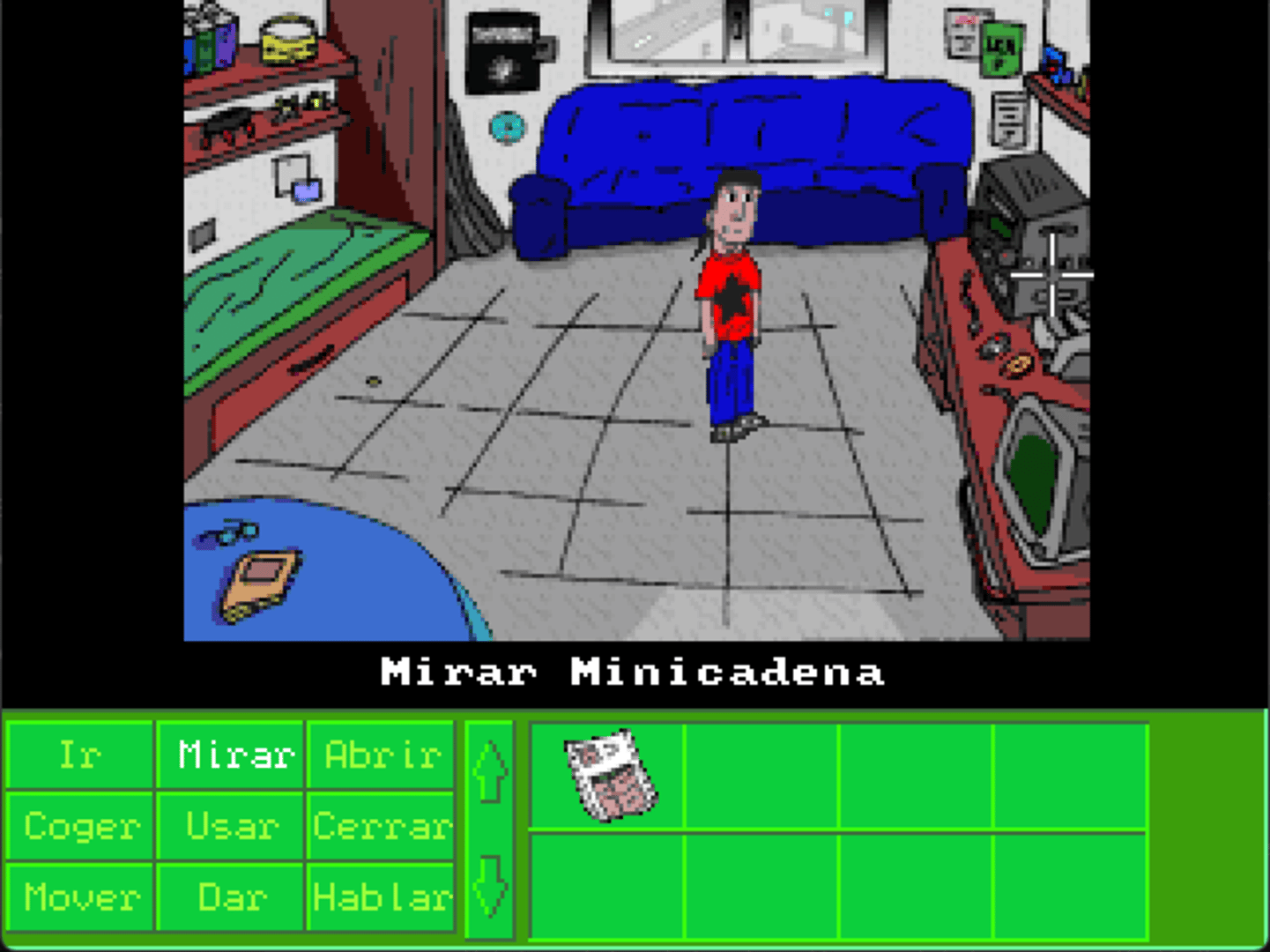Tap the inventory down arrow
Screen dimensions: 1270x952
pos(490,886)
